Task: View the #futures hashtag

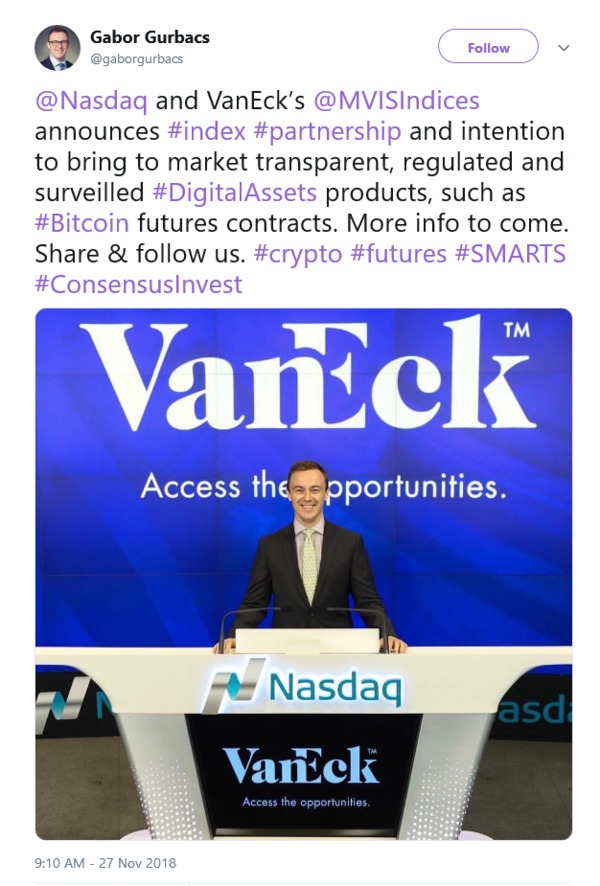Action: [399, 253]
